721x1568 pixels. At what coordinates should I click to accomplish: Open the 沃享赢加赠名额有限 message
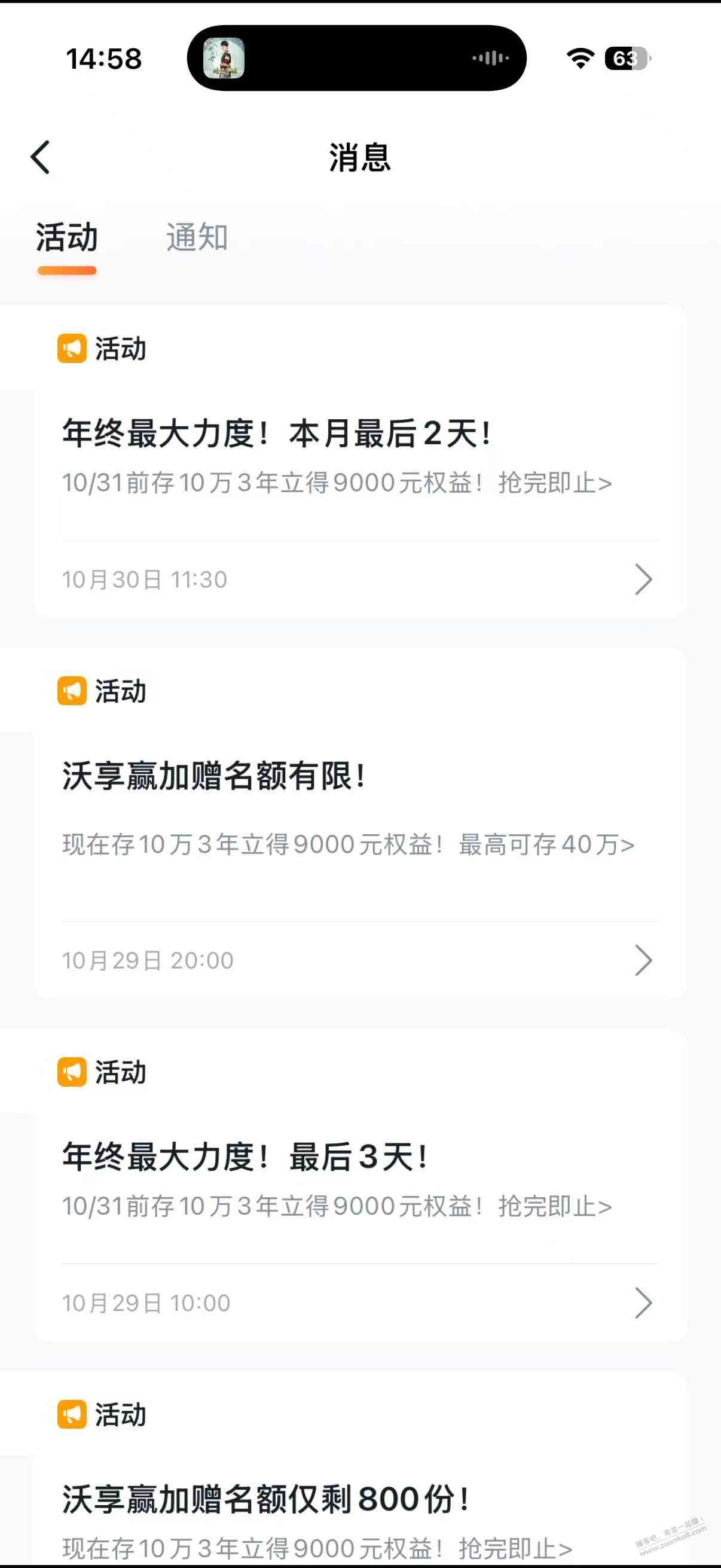(359, 822)
